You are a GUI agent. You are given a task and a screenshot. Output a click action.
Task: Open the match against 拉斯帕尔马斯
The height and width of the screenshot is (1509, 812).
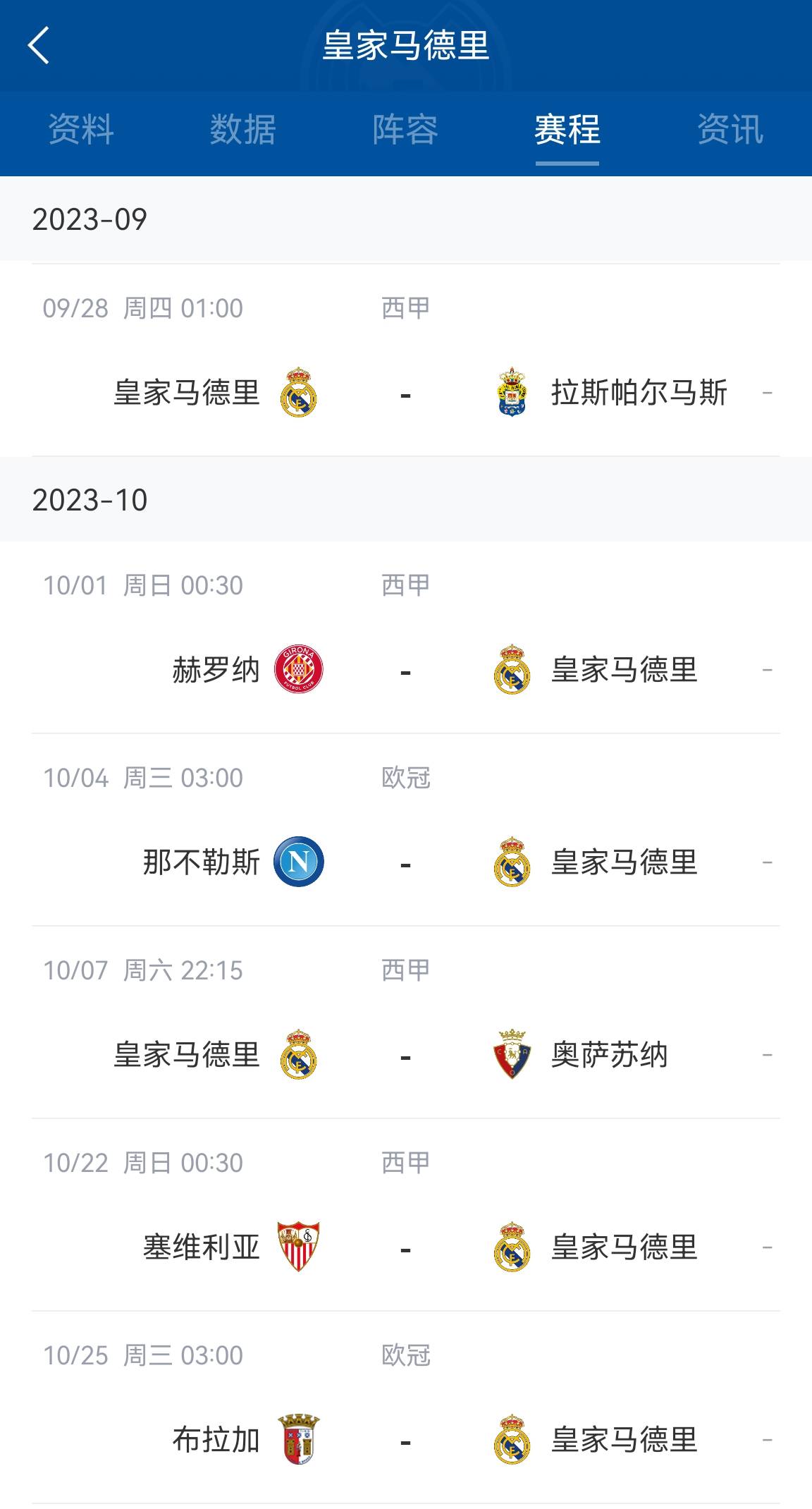click(x=406, y=360)
